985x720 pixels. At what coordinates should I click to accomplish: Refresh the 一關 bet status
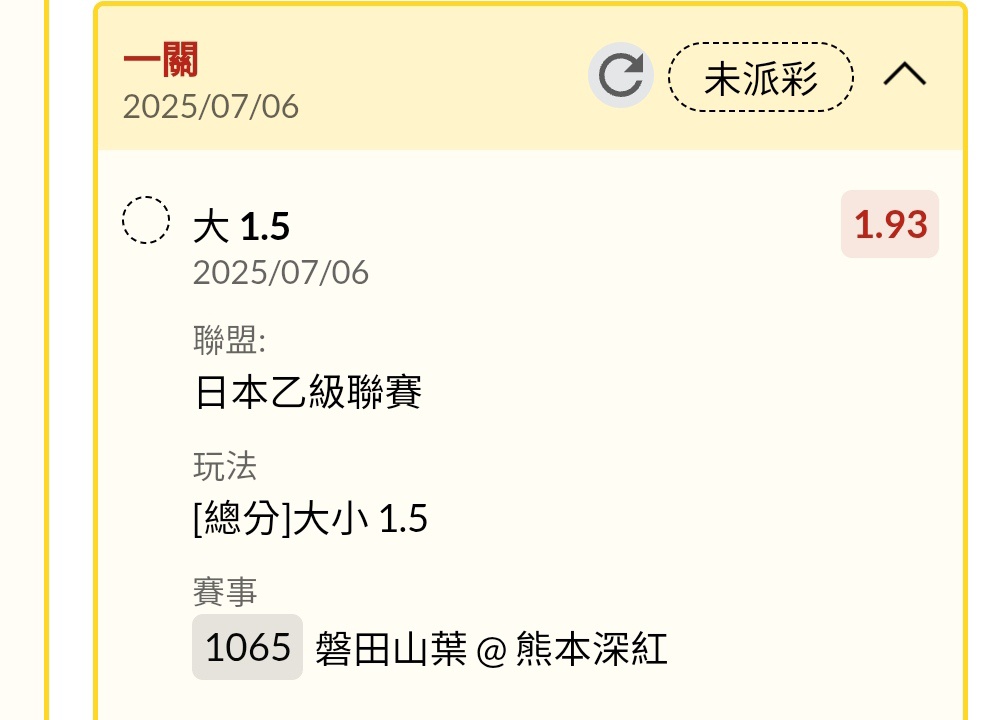tap(620, 76)
